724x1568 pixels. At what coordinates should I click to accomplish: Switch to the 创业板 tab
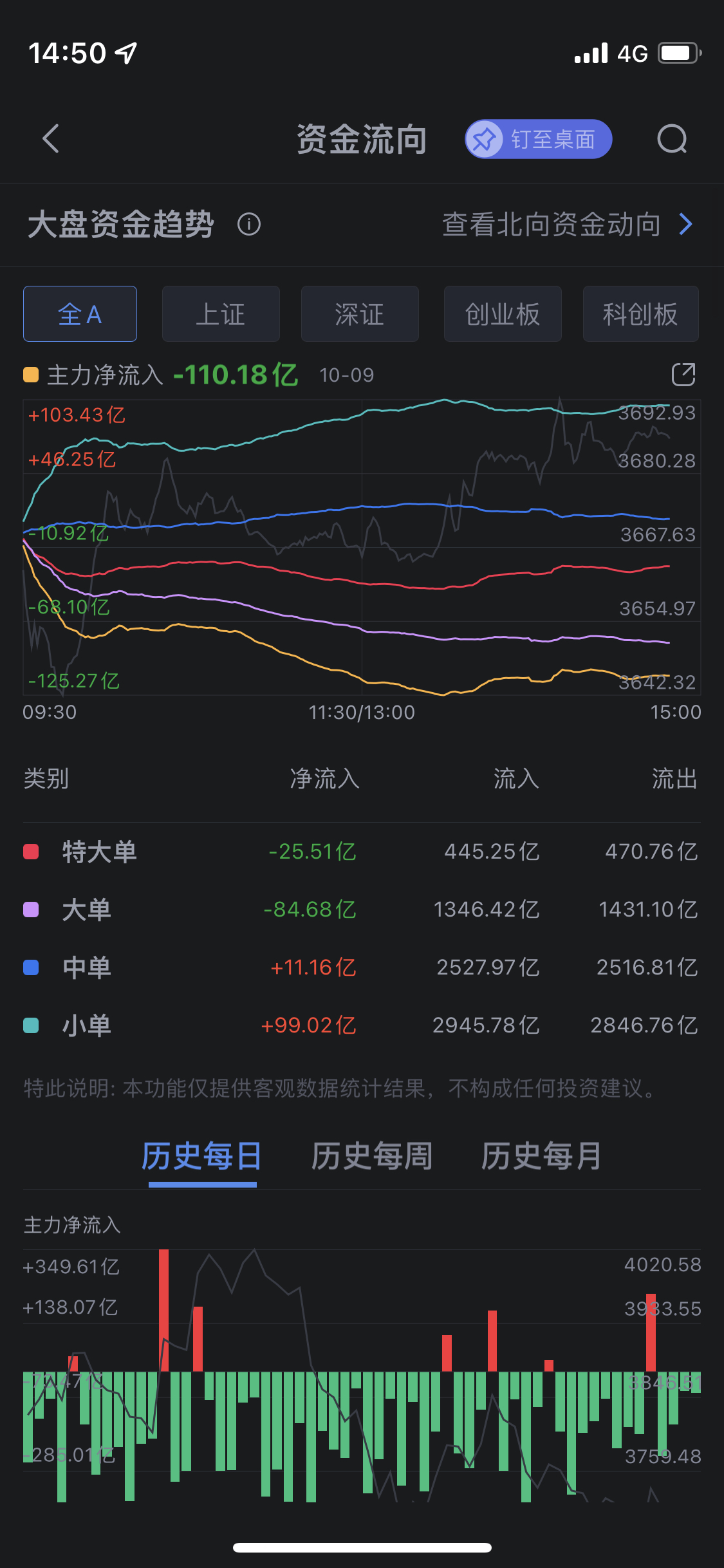pos(503,314)
